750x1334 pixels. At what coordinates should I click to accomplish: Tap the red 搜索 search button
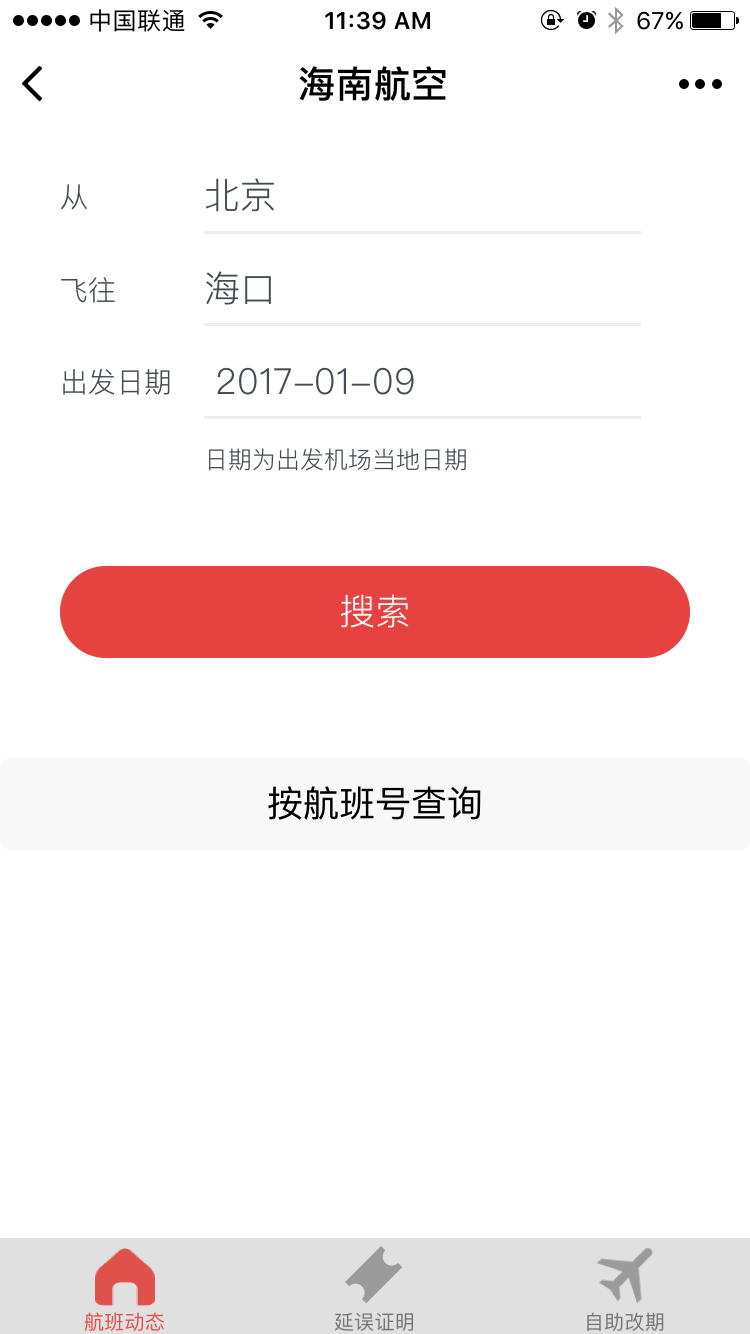tap(375, 612)
